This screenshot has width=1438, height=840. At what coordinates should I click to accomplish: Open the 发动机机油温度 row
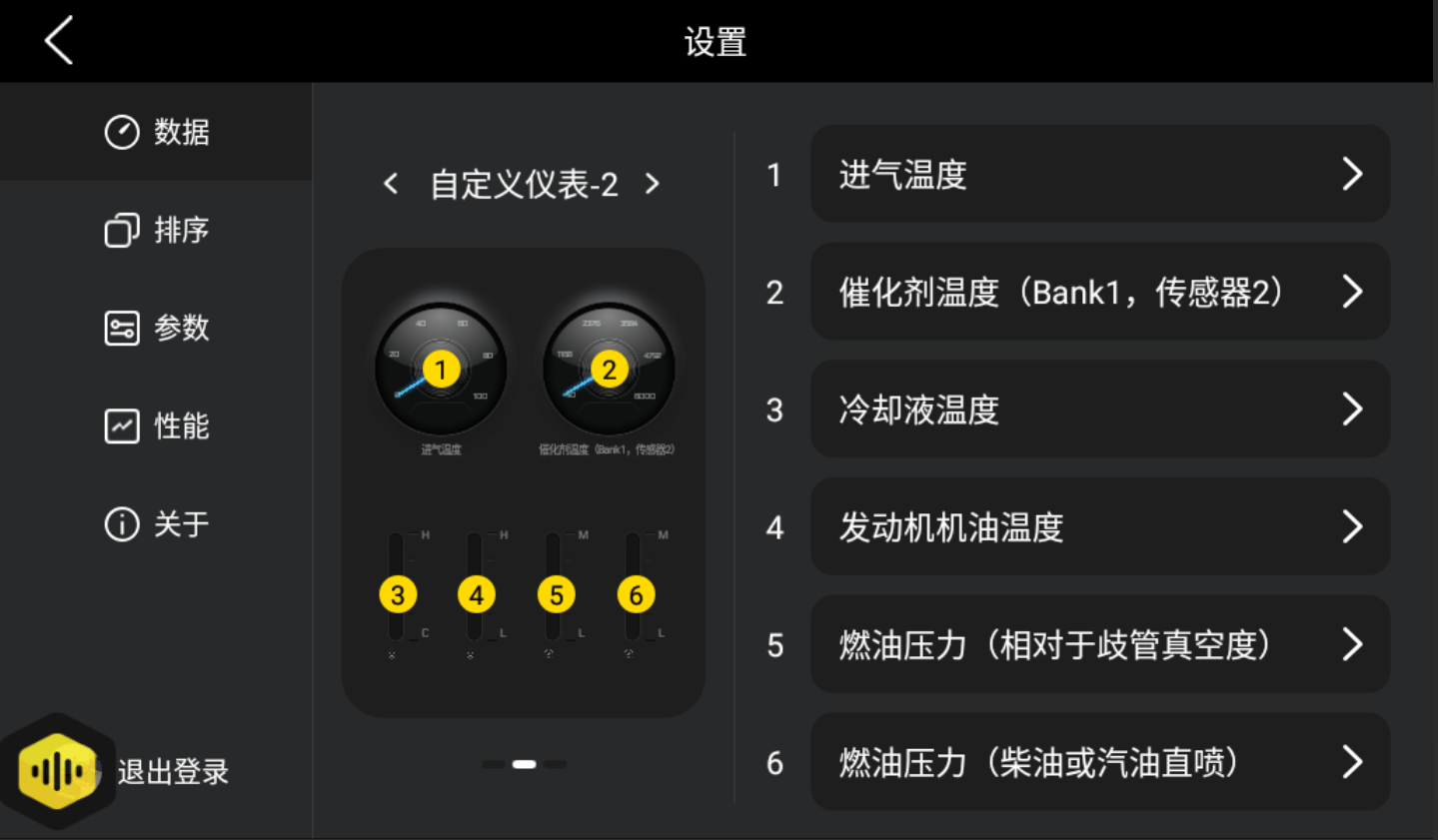pyautogui.click(x=1099, y=526)
